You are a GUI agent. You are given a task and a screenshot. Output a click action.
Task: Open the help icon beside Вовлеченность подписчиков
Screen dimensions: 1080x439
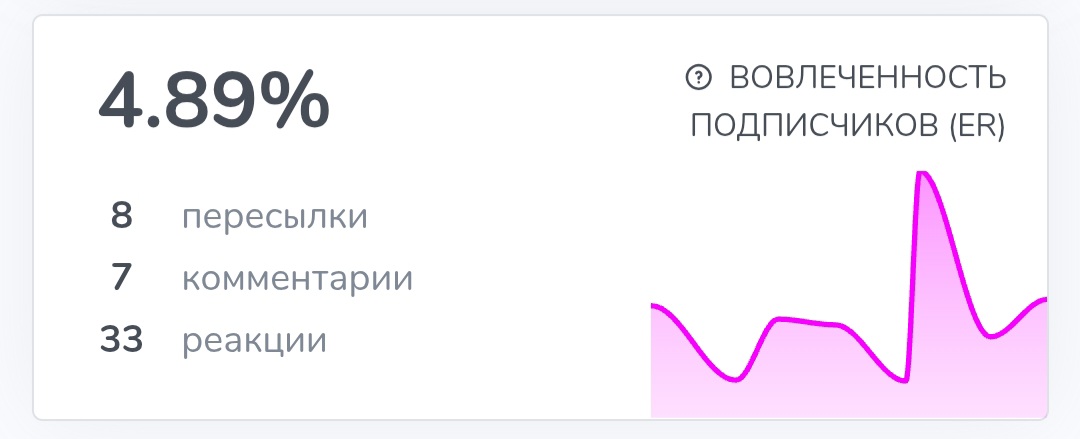coord(697,77)
